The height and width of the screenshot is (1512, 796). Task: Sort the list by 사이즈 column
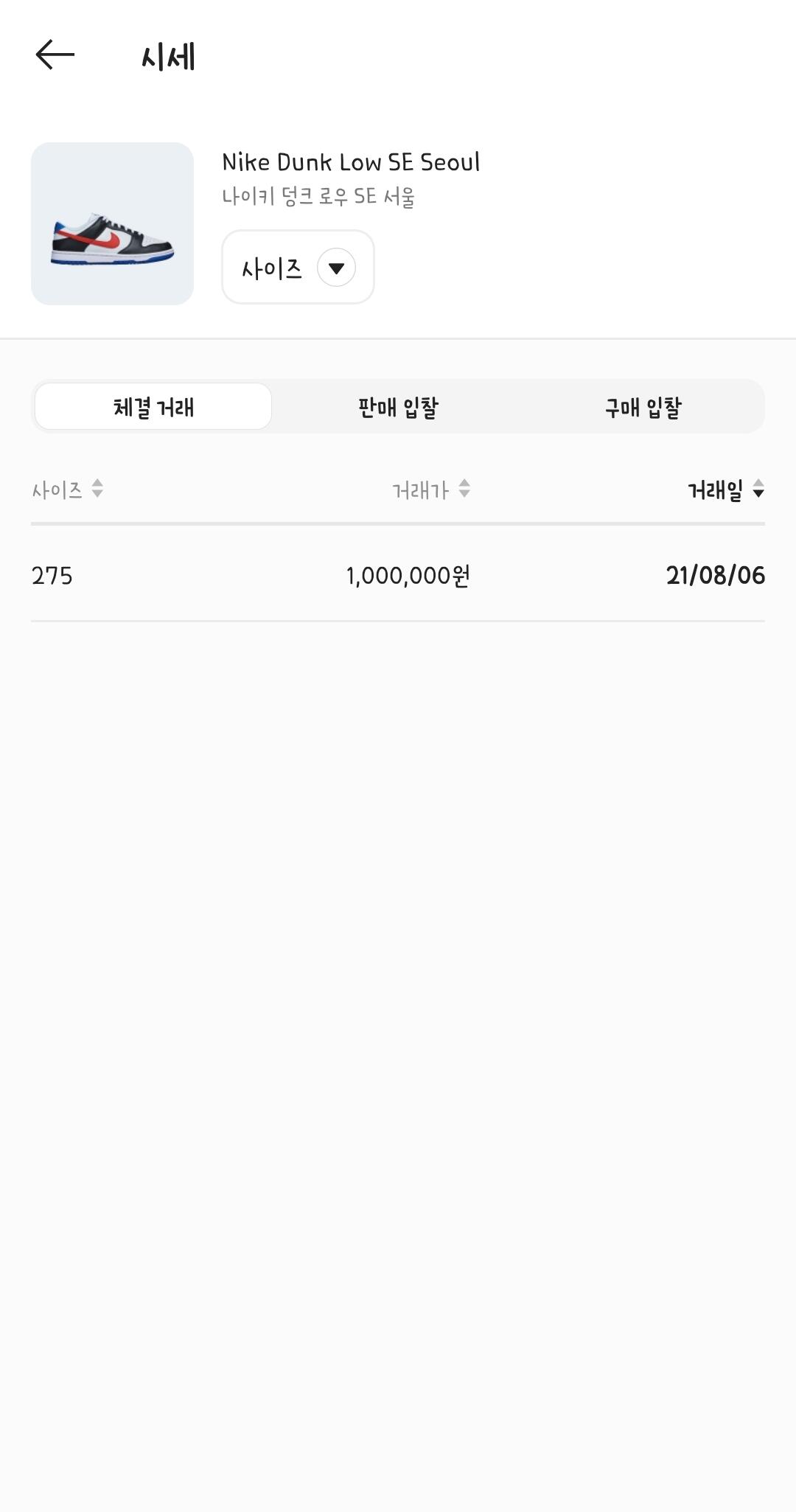pyautogui.click(x=68, y=490)
